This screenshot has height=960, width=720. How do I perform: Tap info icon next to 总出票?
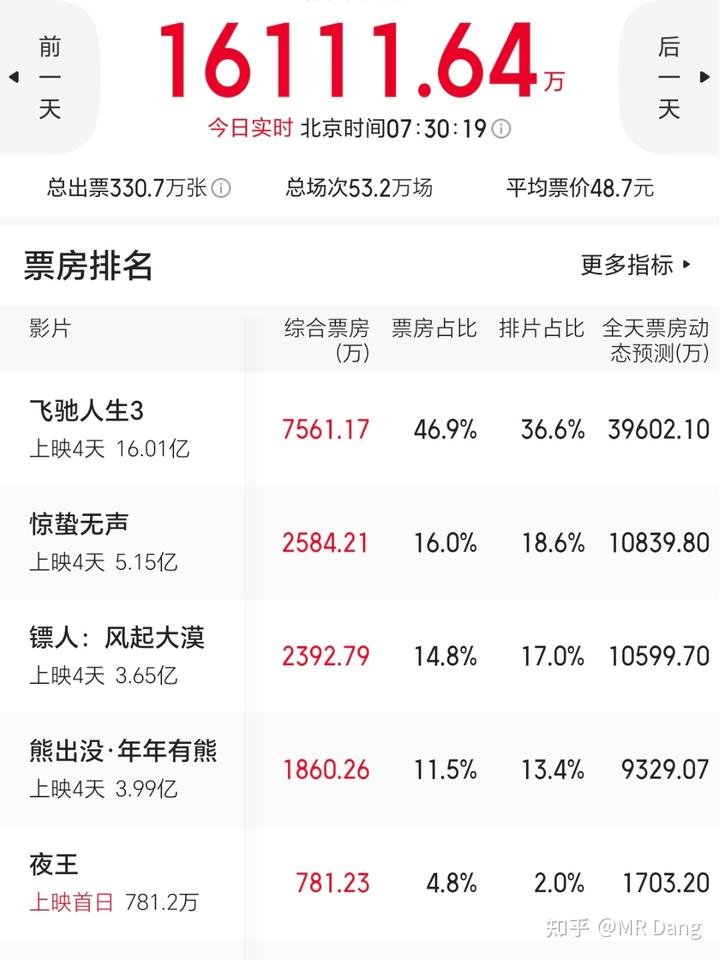[222, 188]
